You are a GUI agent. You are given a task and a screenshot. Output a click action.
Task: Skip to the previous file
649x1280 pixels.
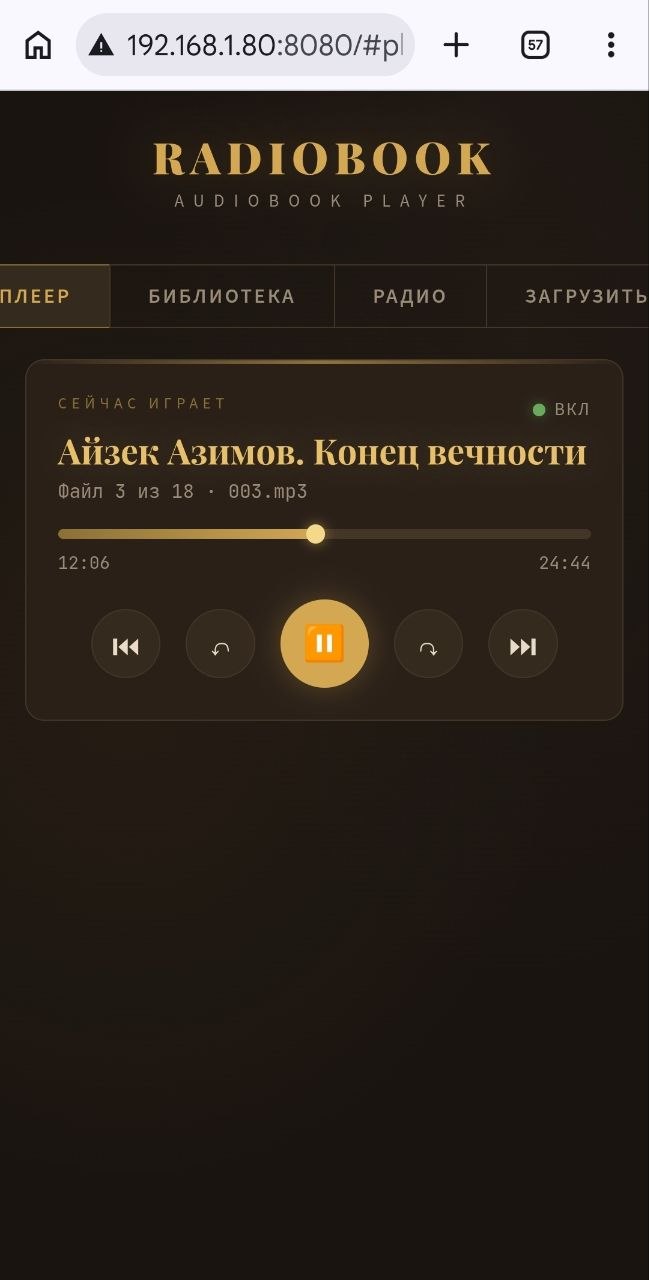click(x=126, y=644)
